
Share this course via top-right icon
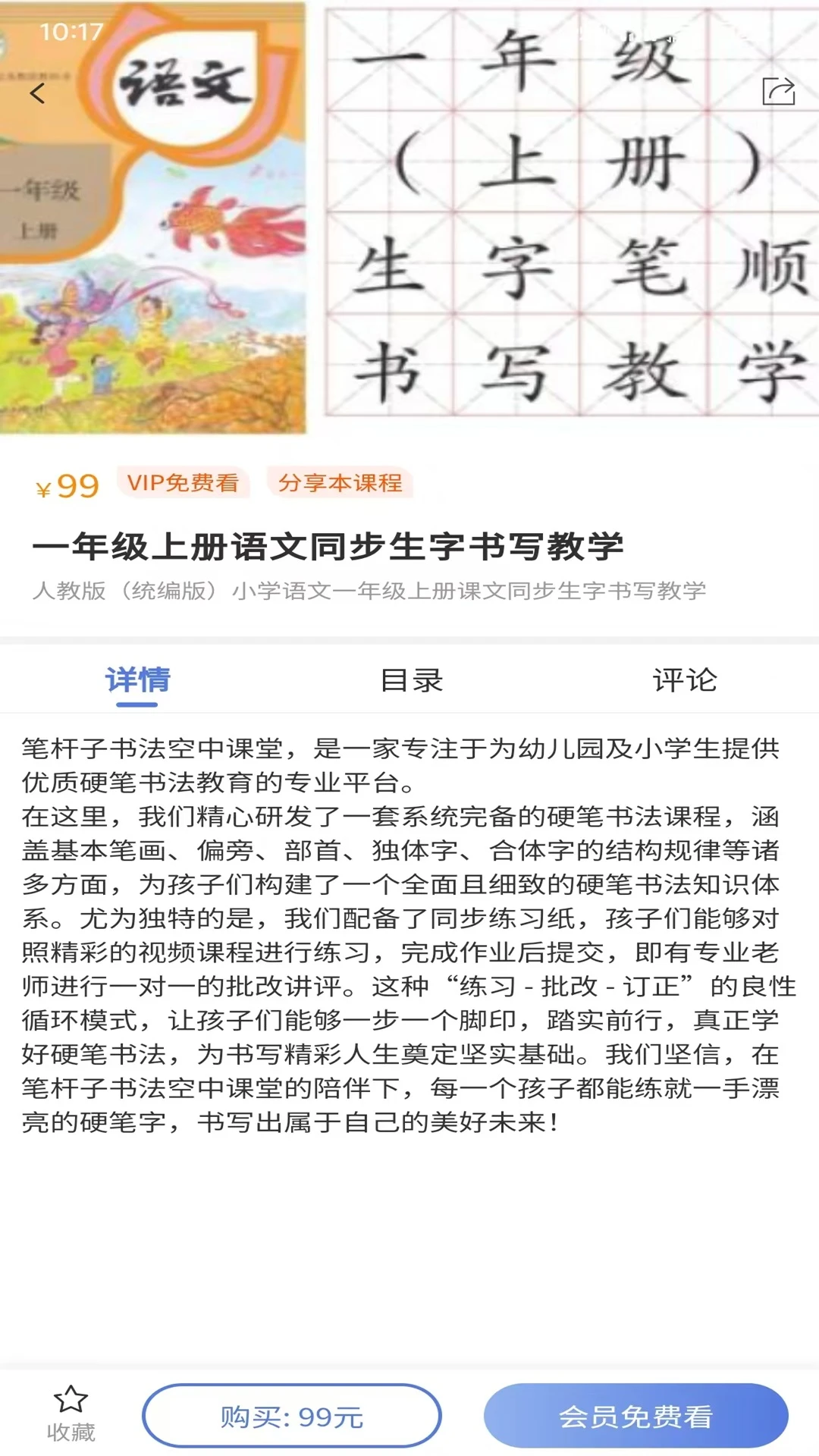(x=778, y=92)
